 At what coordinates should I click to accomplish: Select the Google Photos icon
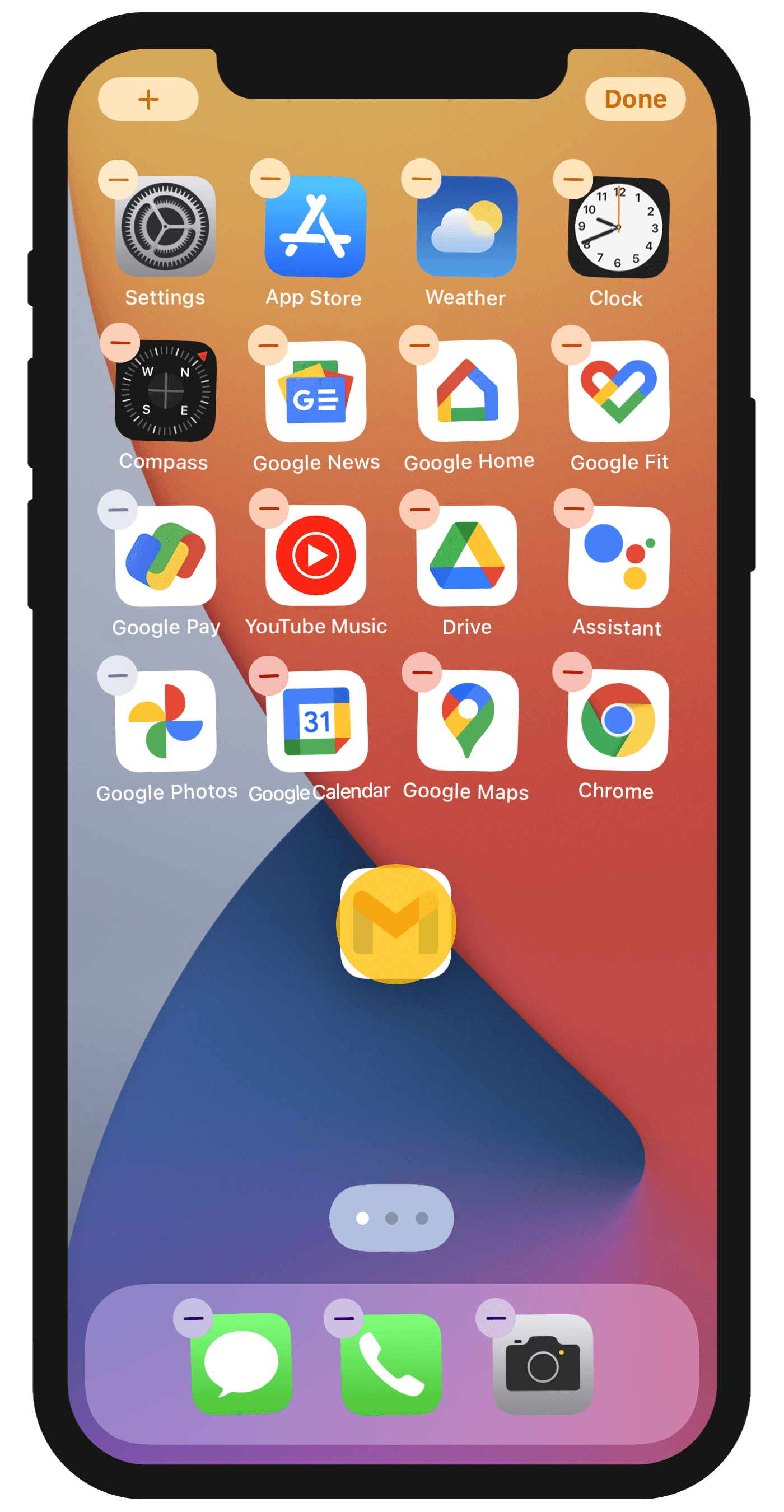(x=166, y=721)
